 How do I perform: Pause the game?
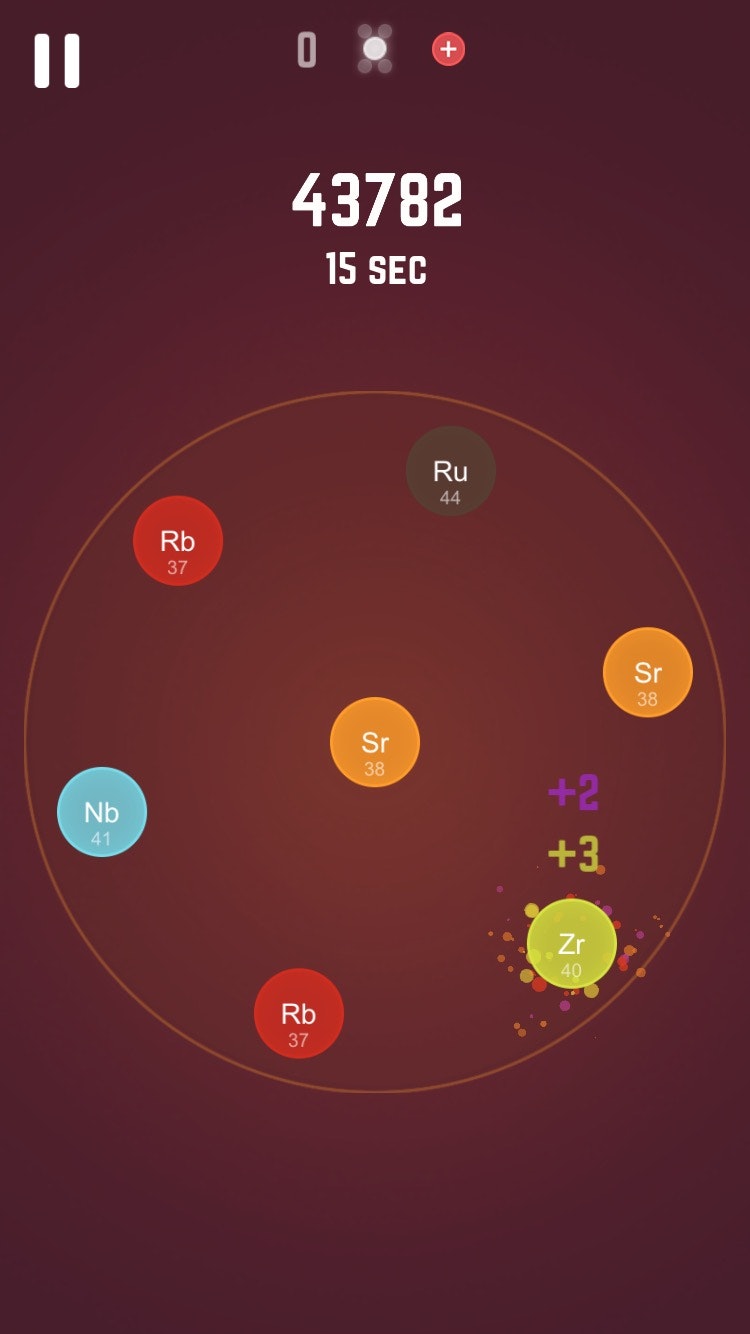tap(57, 61)
